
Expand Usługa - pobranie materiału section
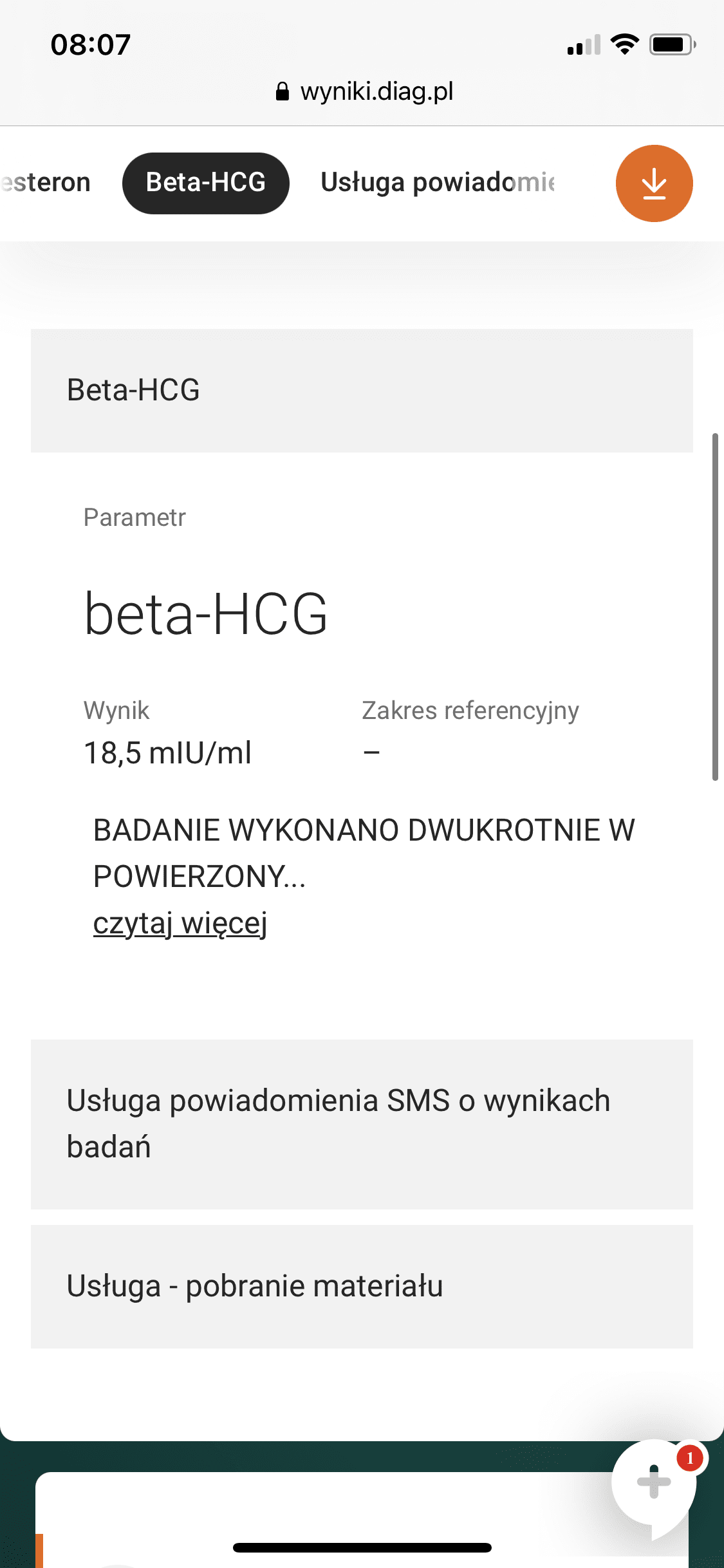tap(362, 1286)
